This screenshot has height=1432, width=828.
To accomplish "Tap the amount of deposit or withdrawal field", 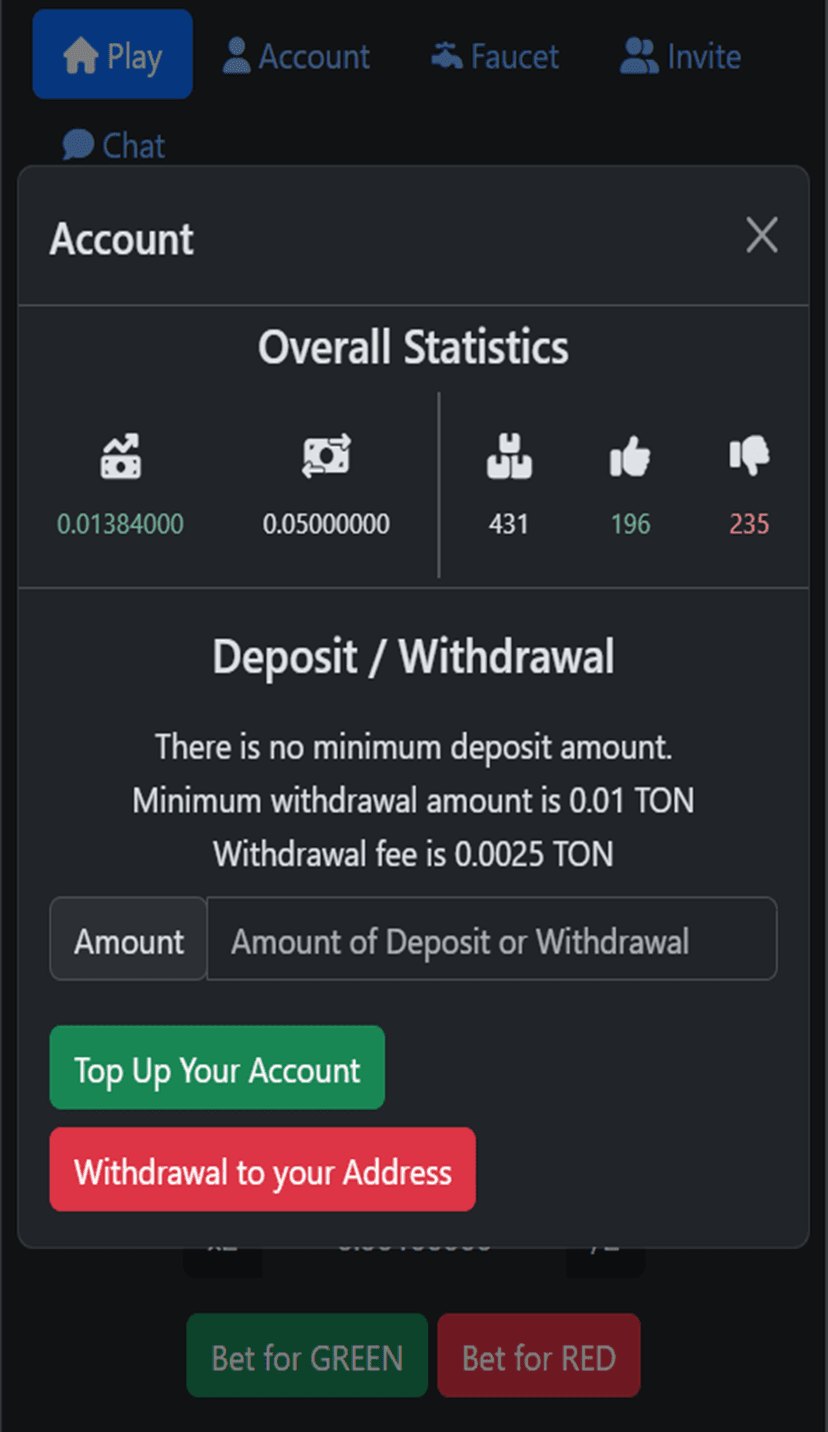I will point(490,939).
